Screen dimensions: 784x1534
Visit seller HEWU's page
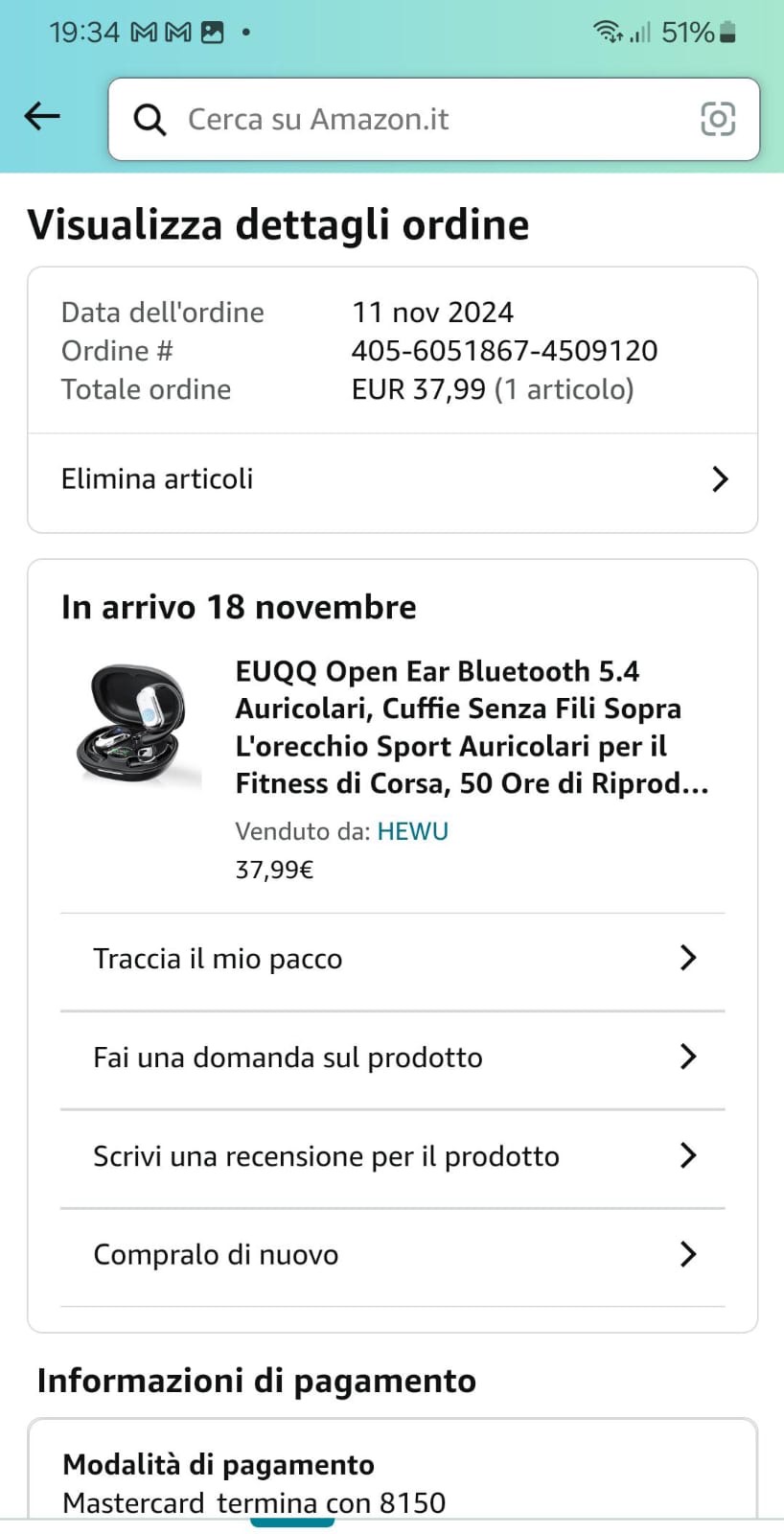[x=412, y=831]
